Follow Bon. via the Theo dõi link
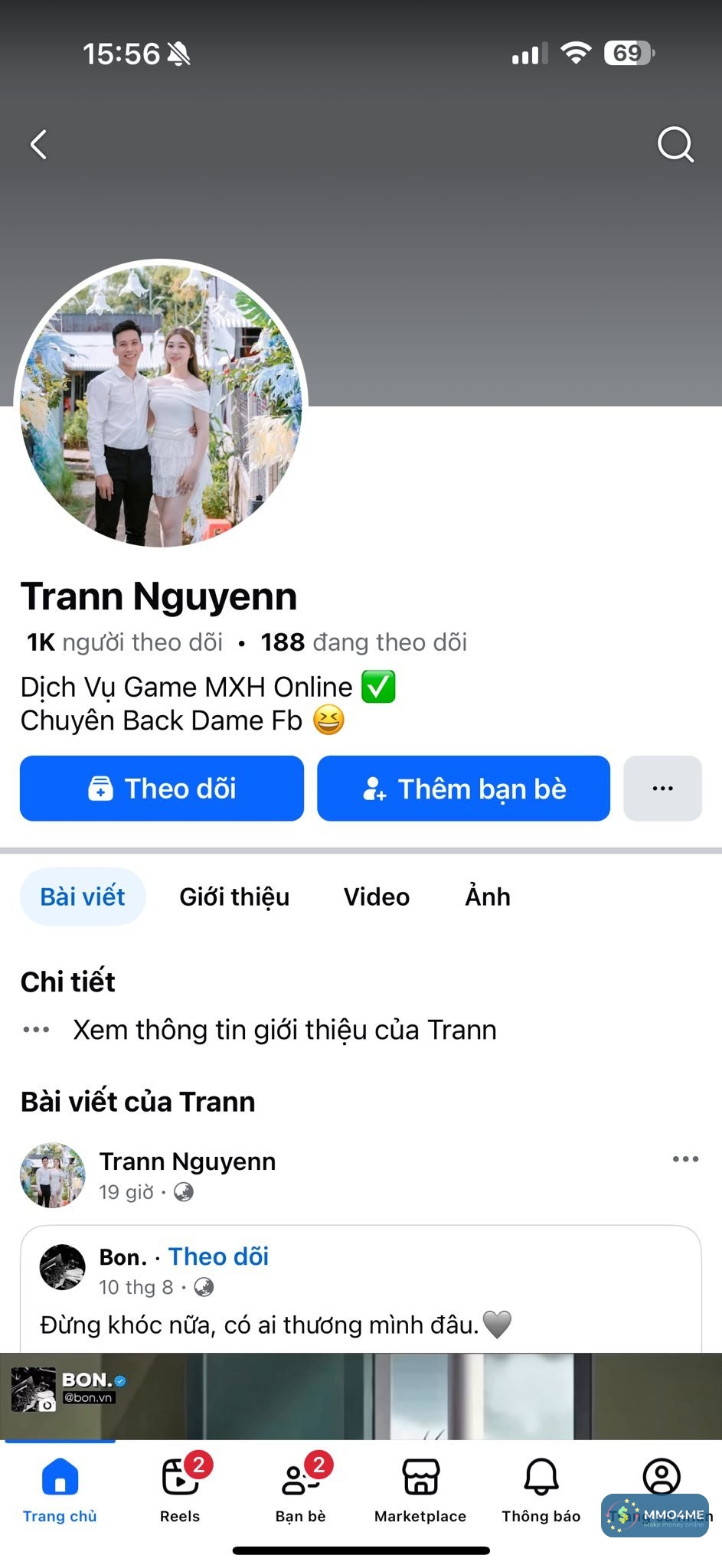The width and height of the screenshot is (722, 1568). click(218, 1256)
